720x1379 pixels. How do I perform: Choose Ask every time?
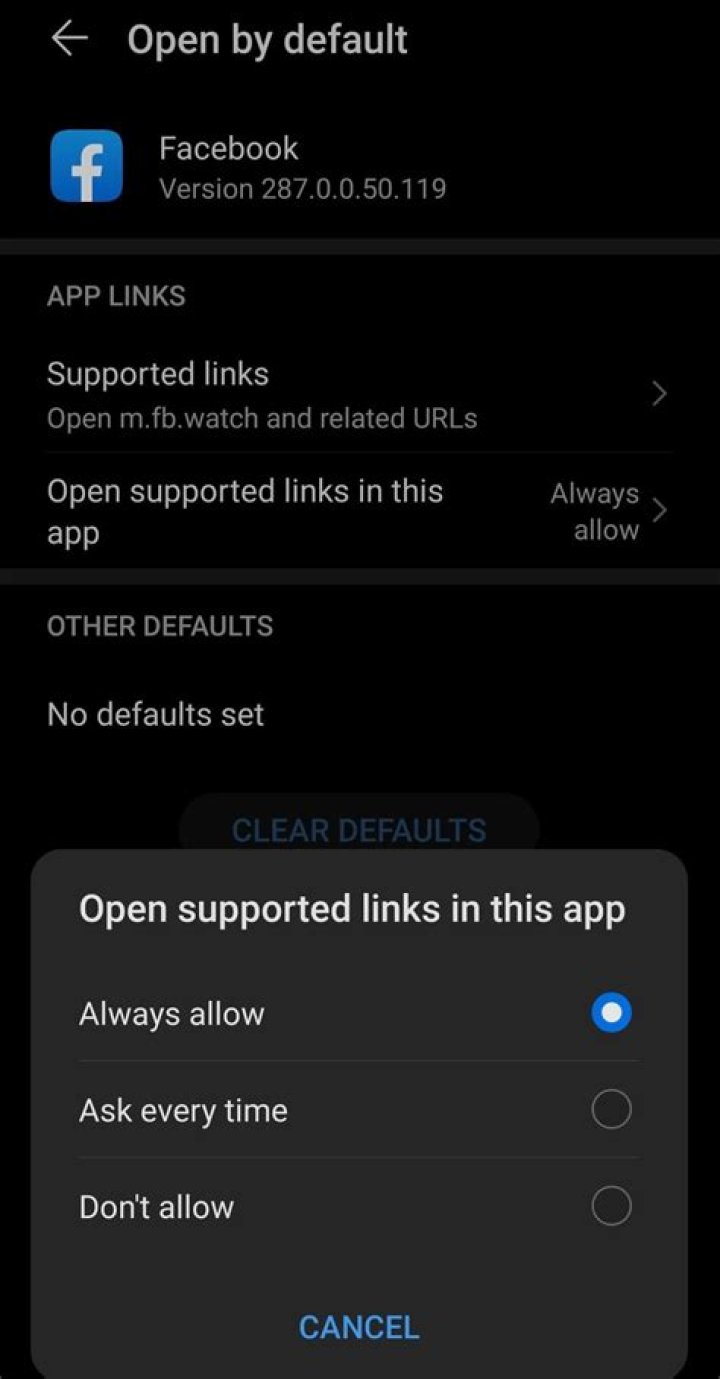pyautogui.click(x=610, y=1110)
